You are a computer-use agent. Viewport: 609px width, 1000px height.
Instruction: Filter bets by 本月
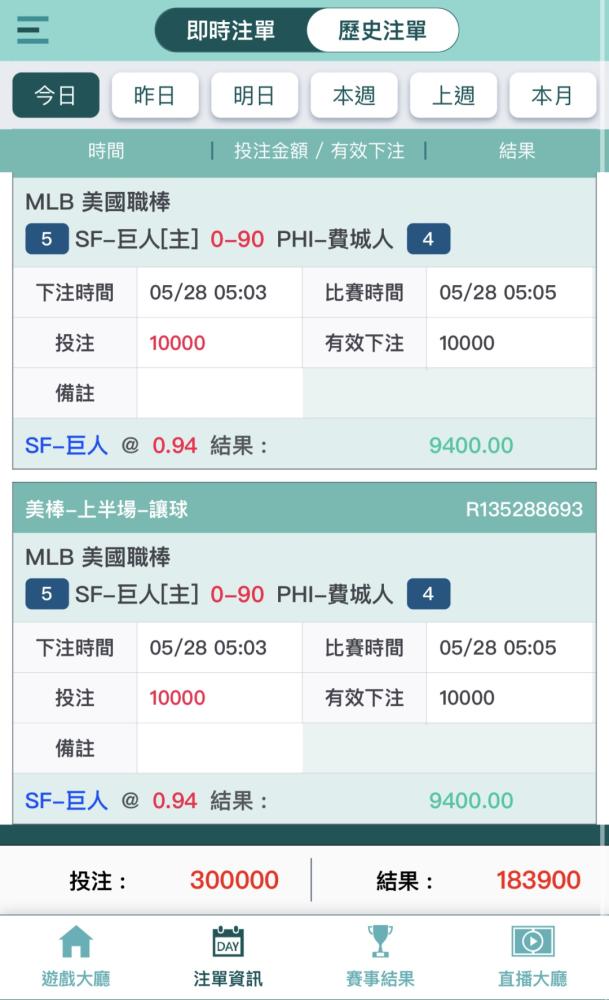(x=553, y=95)
